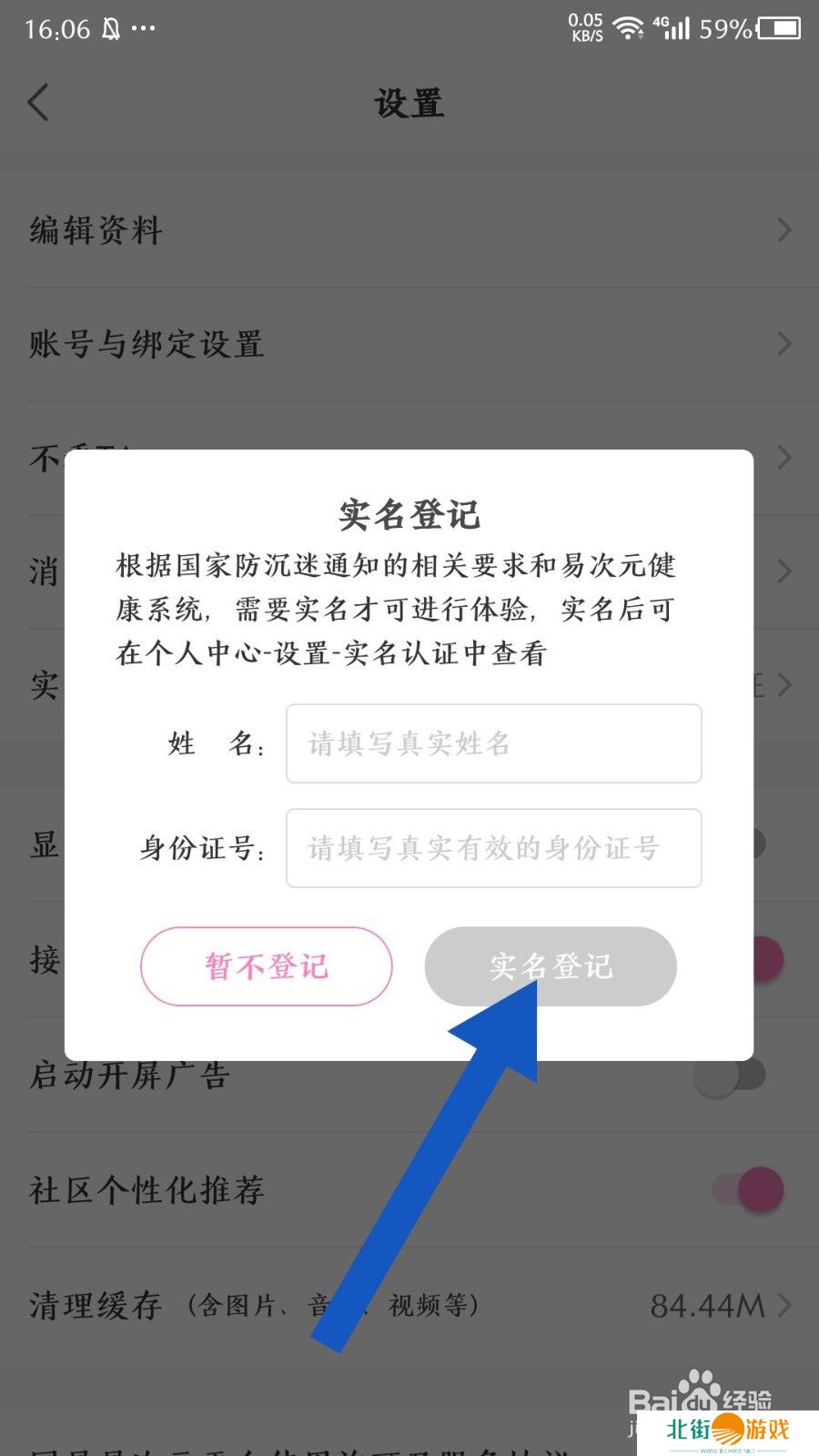Focus the 身份证号 ID number field
The height and width of the screenshot is (1456, 819).
(x=493, y=848)
